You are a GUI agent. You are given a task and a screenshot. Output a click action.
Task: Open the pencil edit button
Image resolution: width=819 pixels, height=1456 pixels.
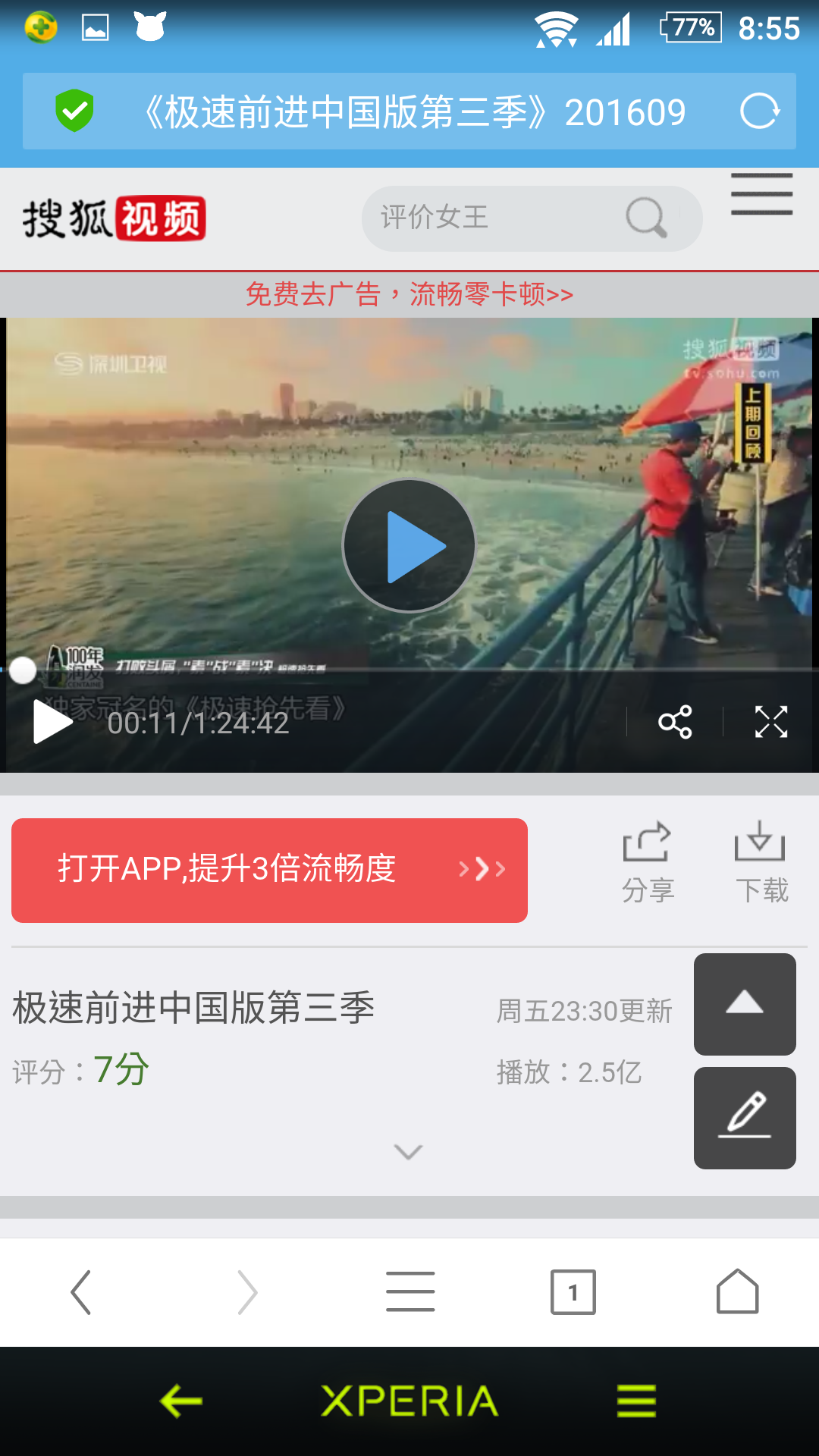tap(744, 1118)
